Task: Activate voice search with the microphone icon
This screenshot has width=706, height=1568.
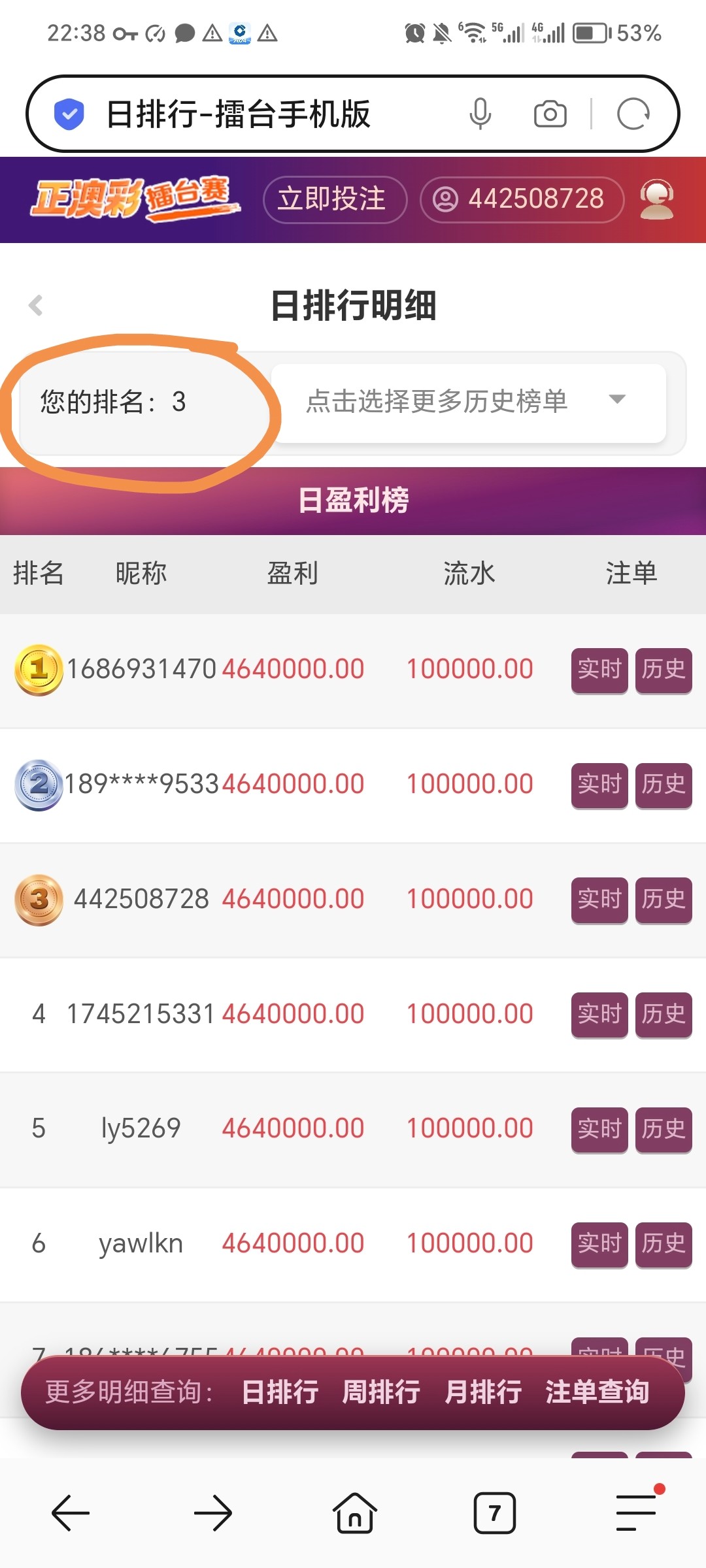Action: pos(480,112)
